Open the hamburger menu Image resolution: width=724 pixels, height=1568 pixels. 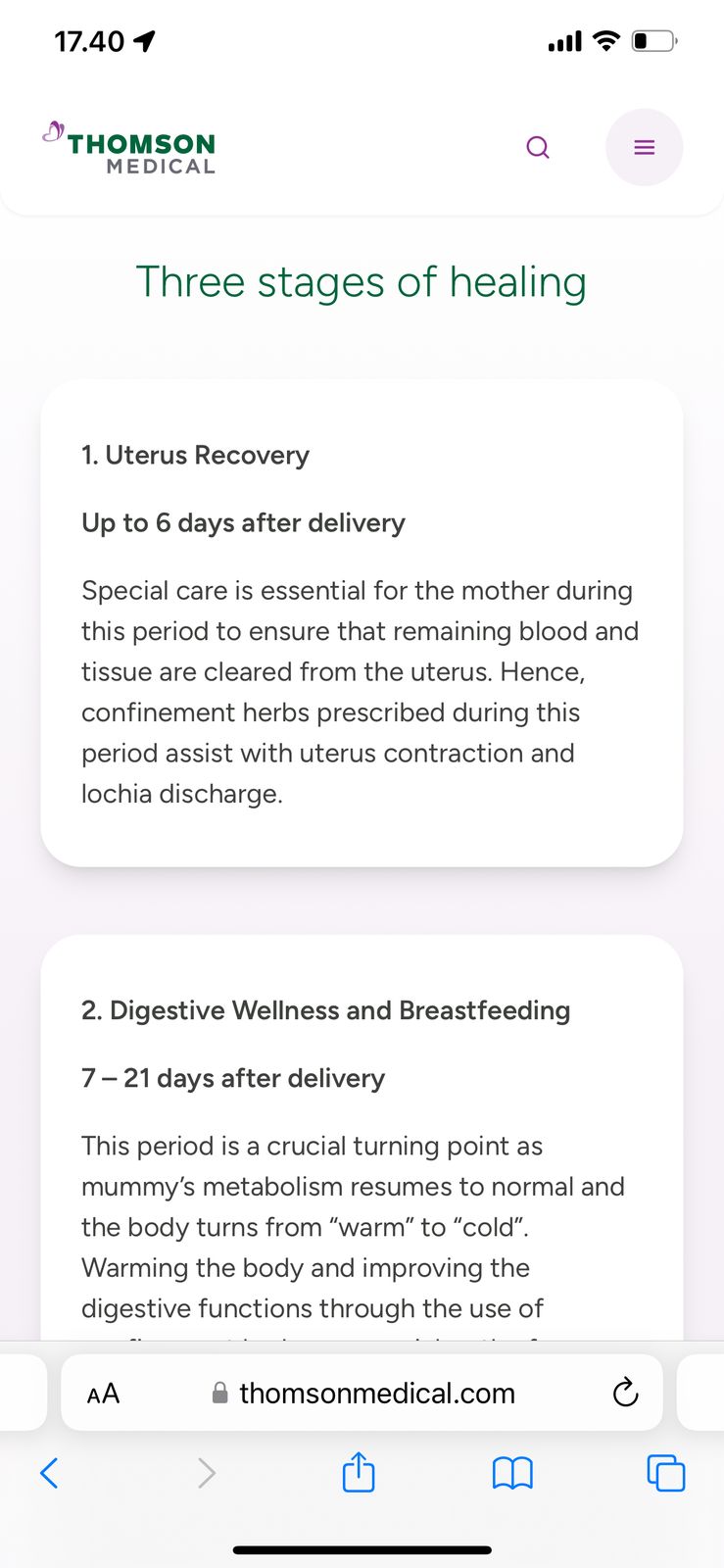point(644,148)
